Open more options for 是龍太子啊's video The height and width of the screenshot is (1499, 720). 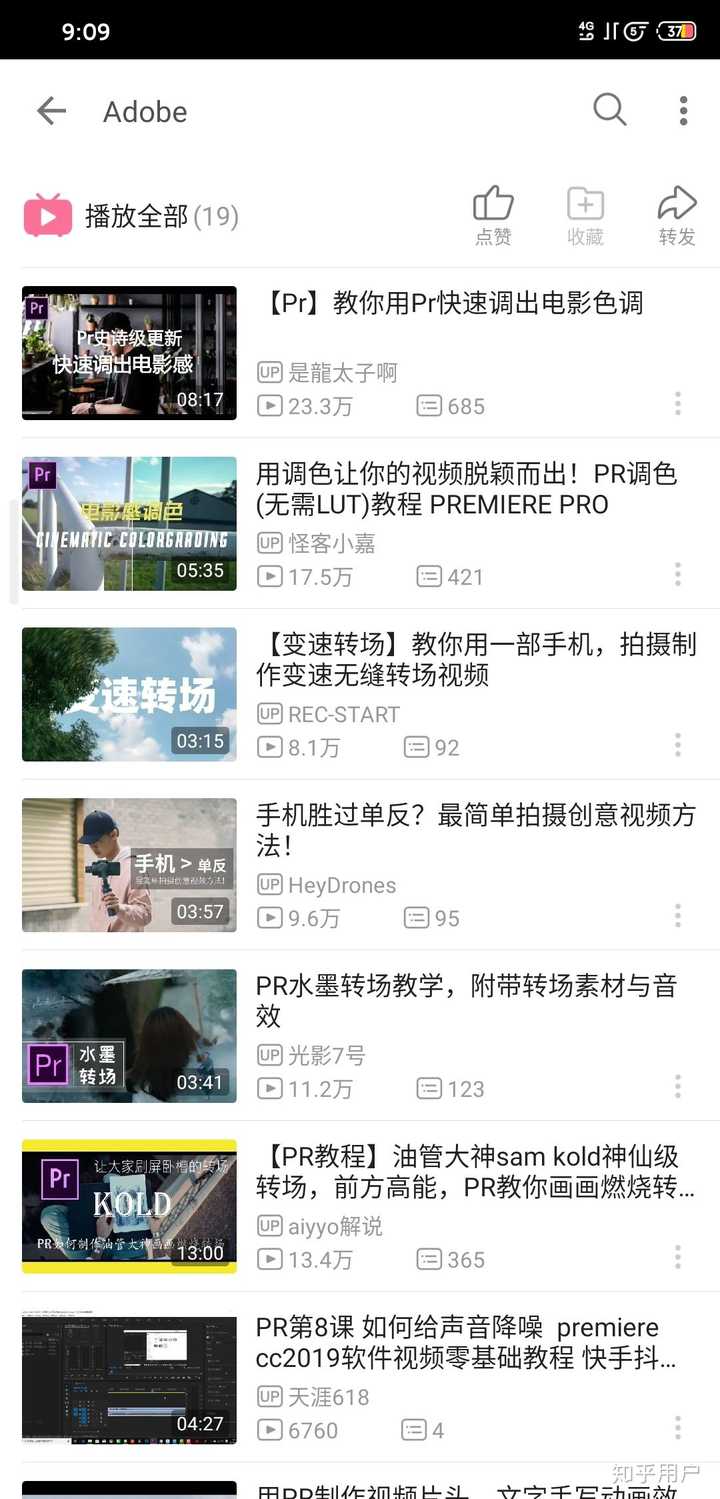(x=677, y=404)
